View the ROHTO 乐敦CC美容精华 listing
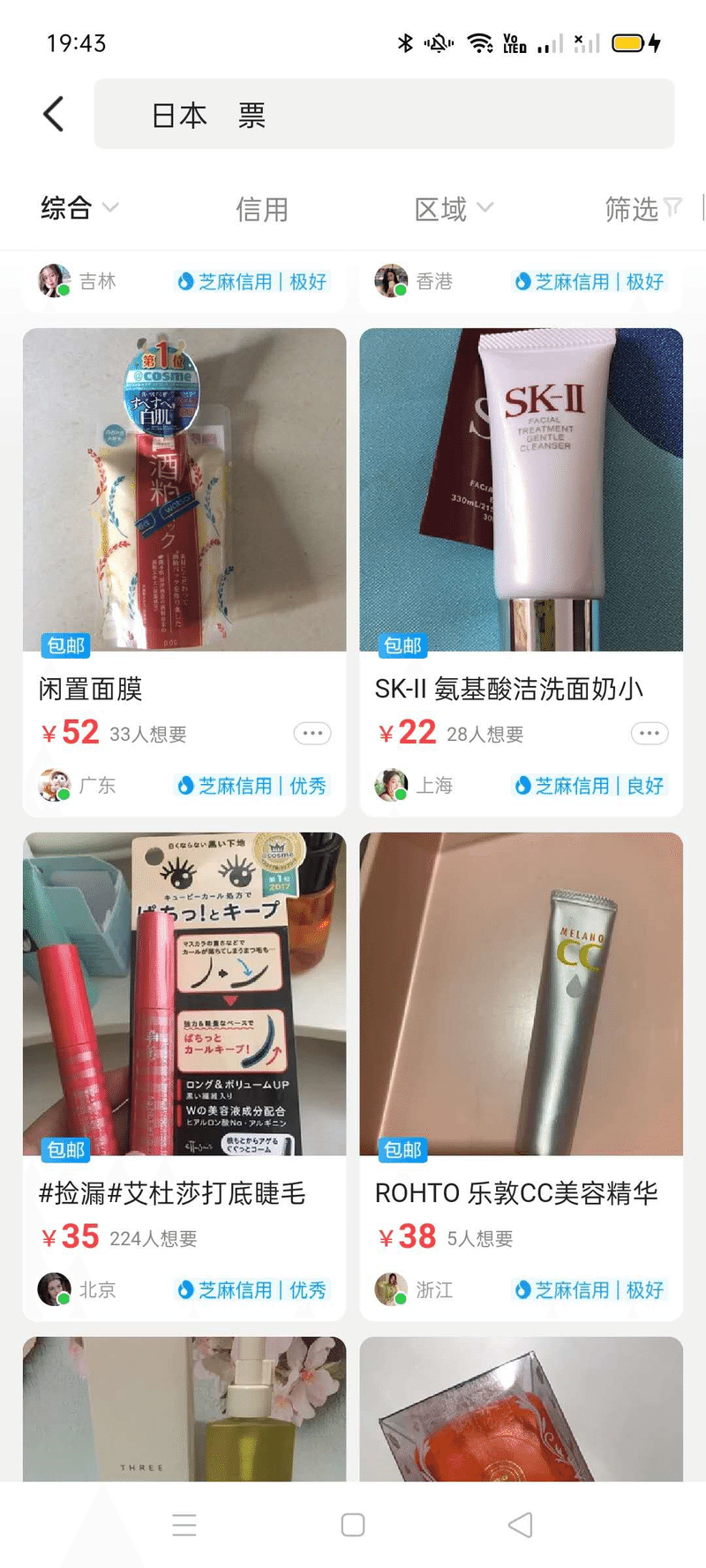Viewport: 706px width, 1568px height. (521, 995)
